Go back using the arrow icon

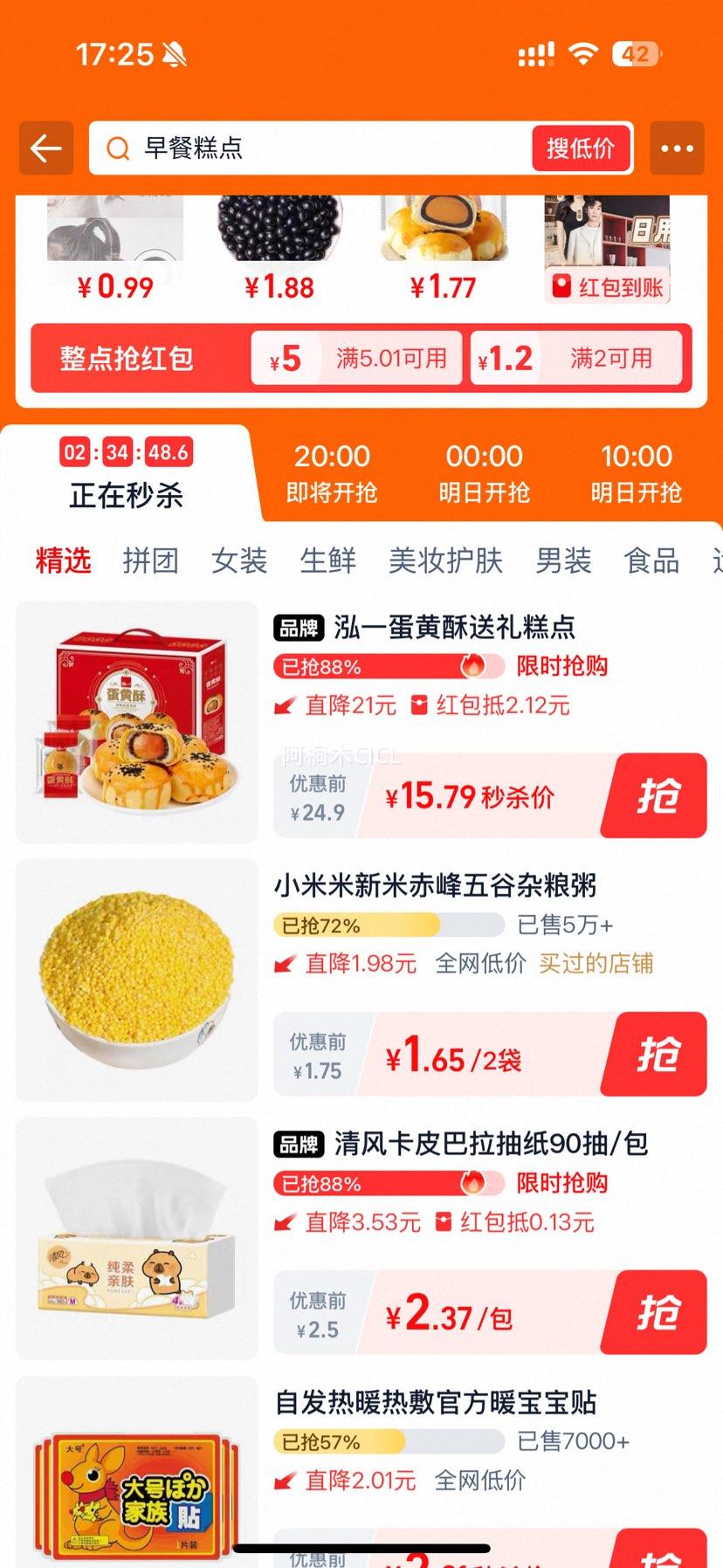pyautogui.click(x=46, y=148)
